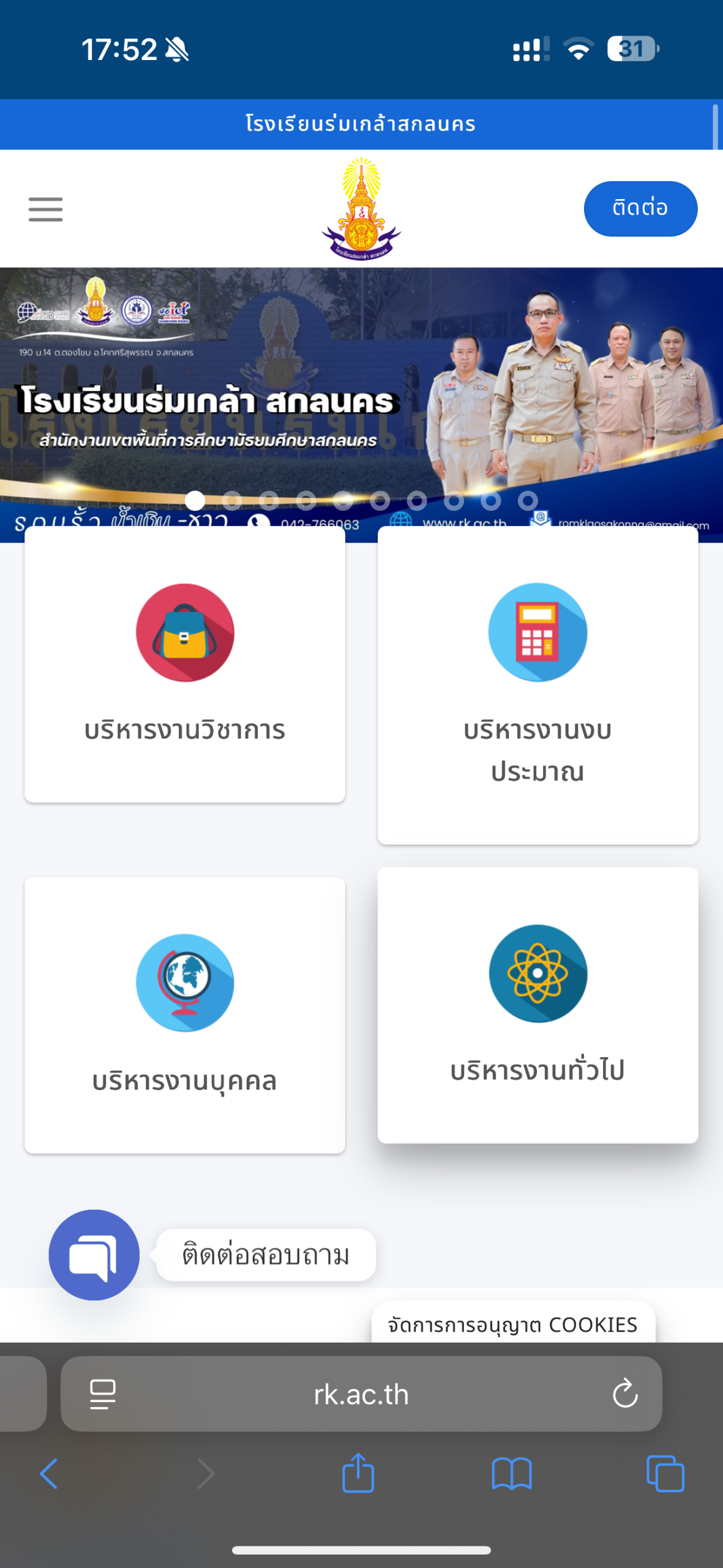
Task: Select the บริหารงานบุคคล card
Action: click(x=185, y=1015)
